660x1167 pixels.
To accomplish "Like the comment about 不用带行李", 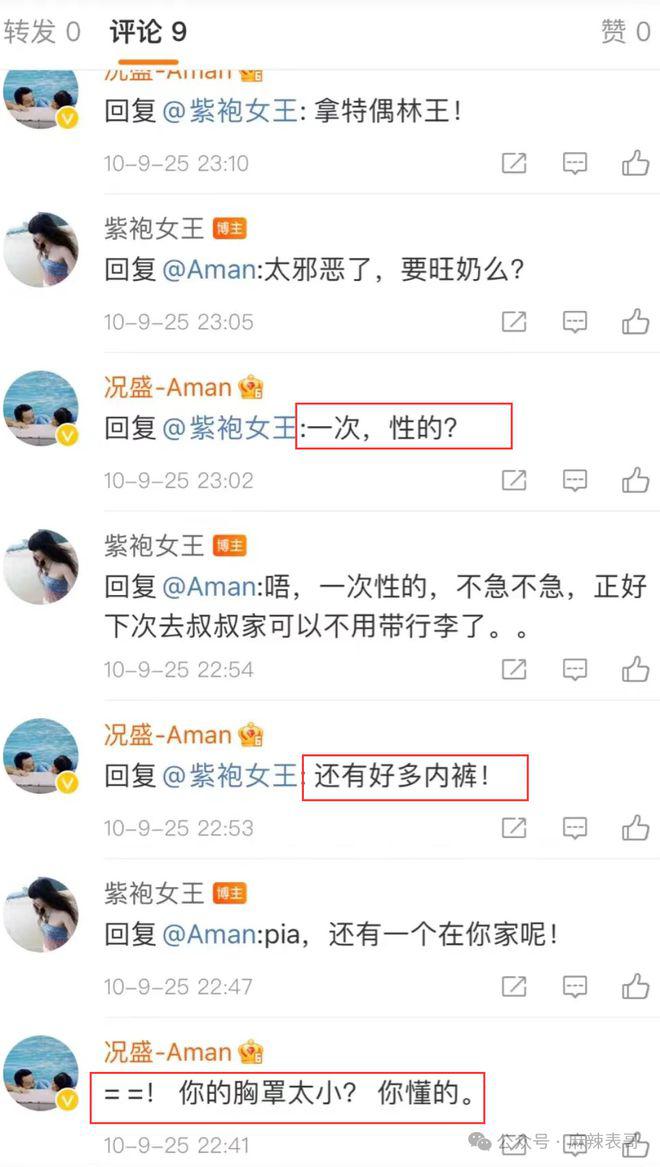I will [x=635, y=669].
